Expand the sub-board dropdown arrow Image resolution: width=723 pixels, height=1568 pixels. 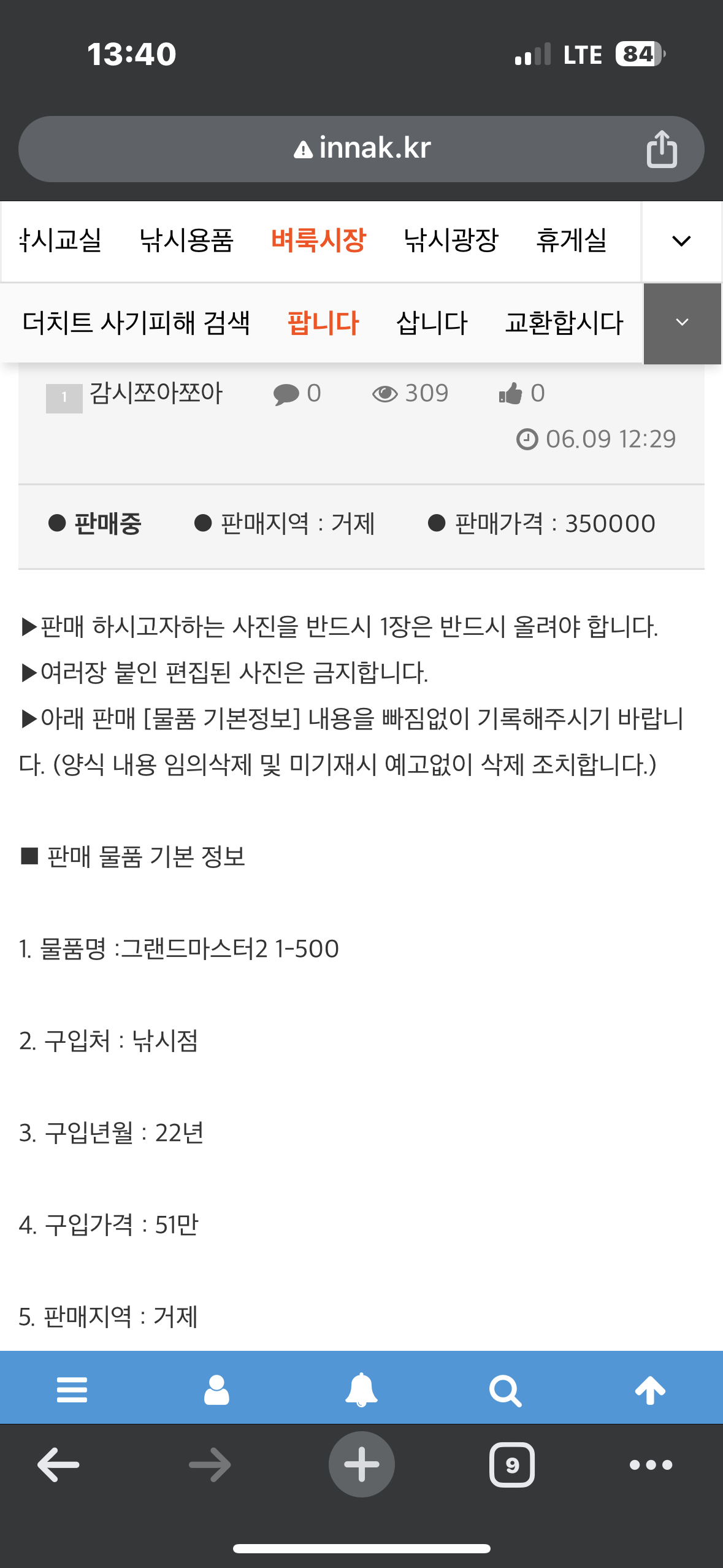pyautogui.click(x=682, y=323)
